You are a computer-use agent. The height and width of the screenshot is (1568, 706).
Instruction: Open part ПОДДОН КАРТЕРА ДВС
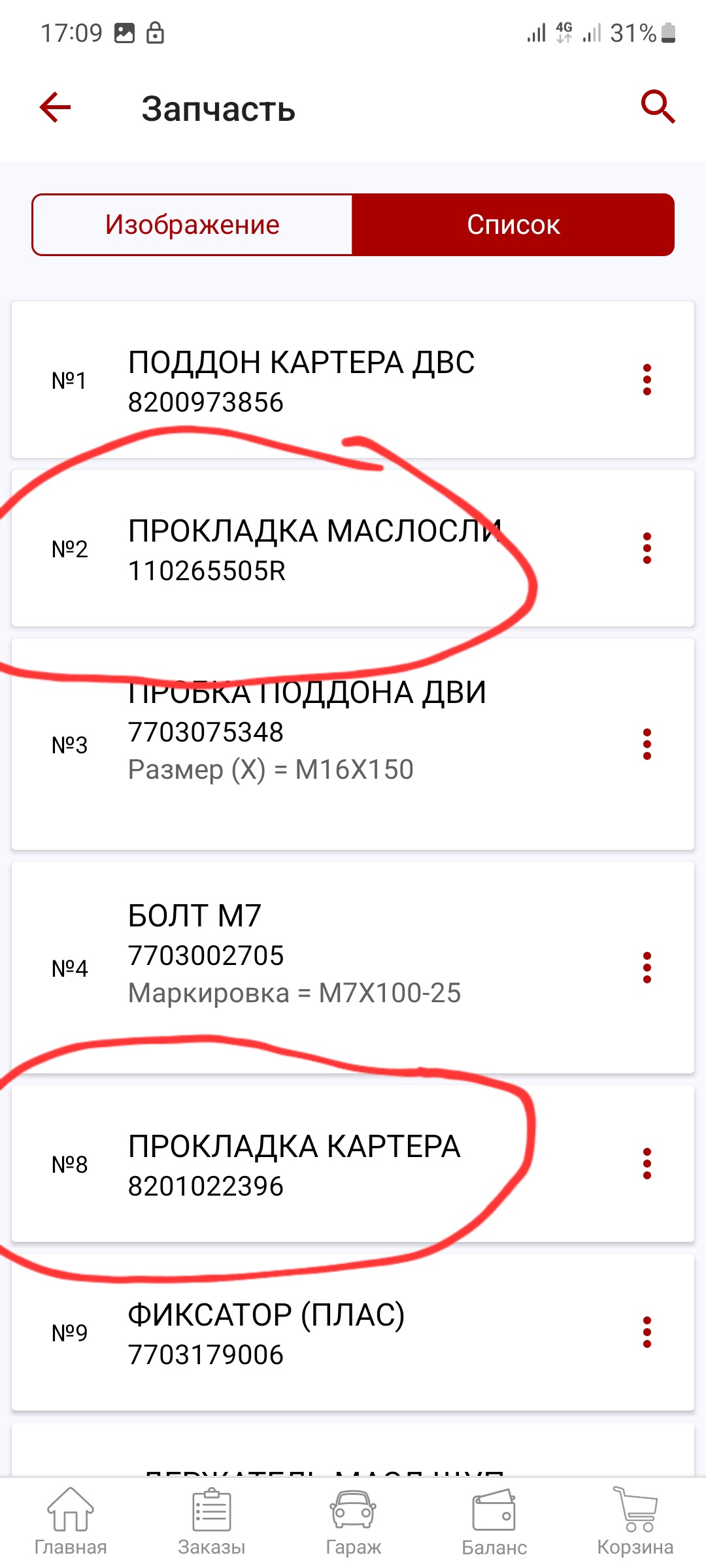(x=353, y=380)
